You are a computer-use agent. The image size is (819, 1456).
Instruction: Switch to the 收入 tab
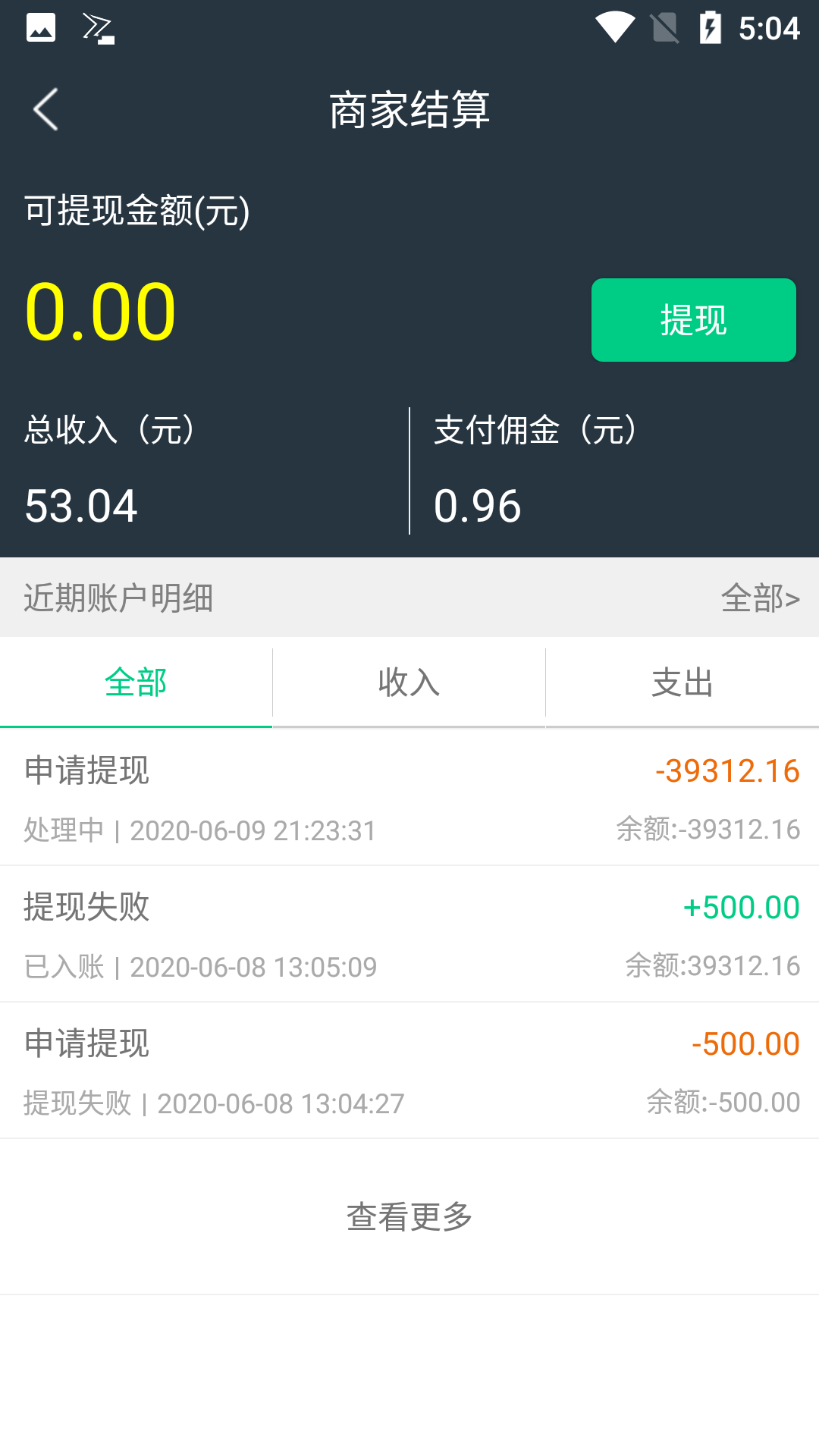click(x=409, y=682)
